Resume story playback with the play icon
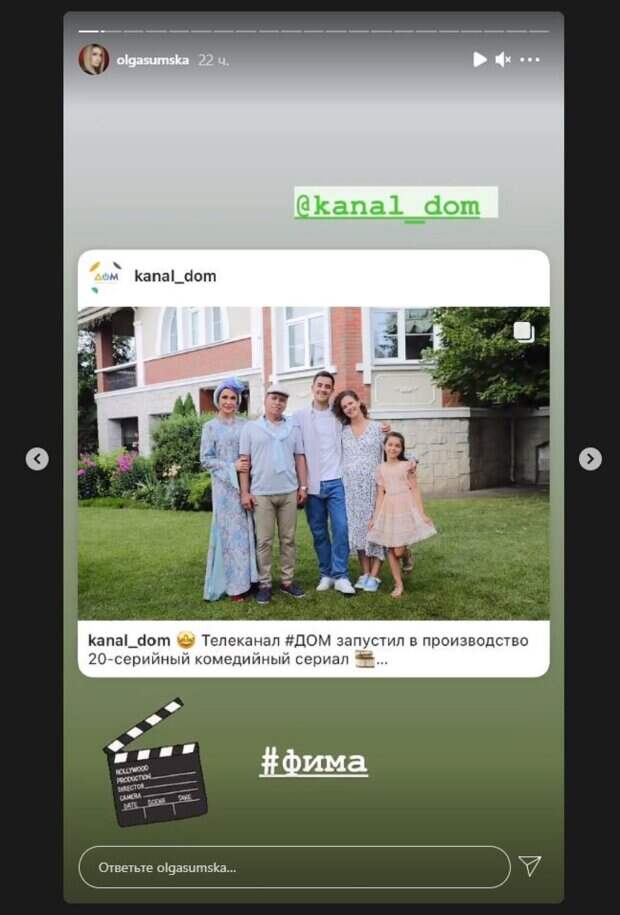The height and width of the screenshot is (915, 620). click(480, 60)
